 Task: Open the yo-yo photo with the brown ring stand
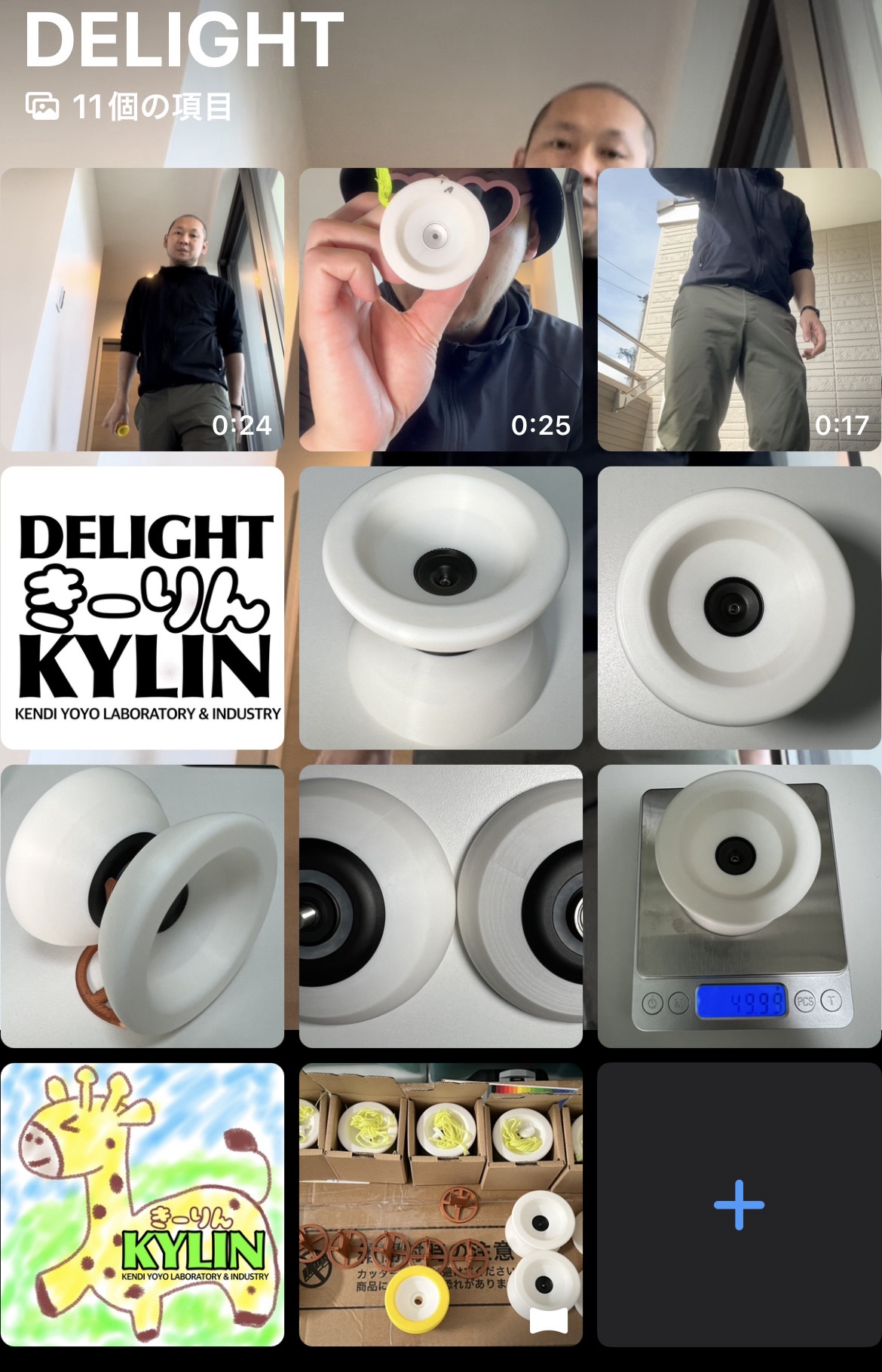(142, 906)
